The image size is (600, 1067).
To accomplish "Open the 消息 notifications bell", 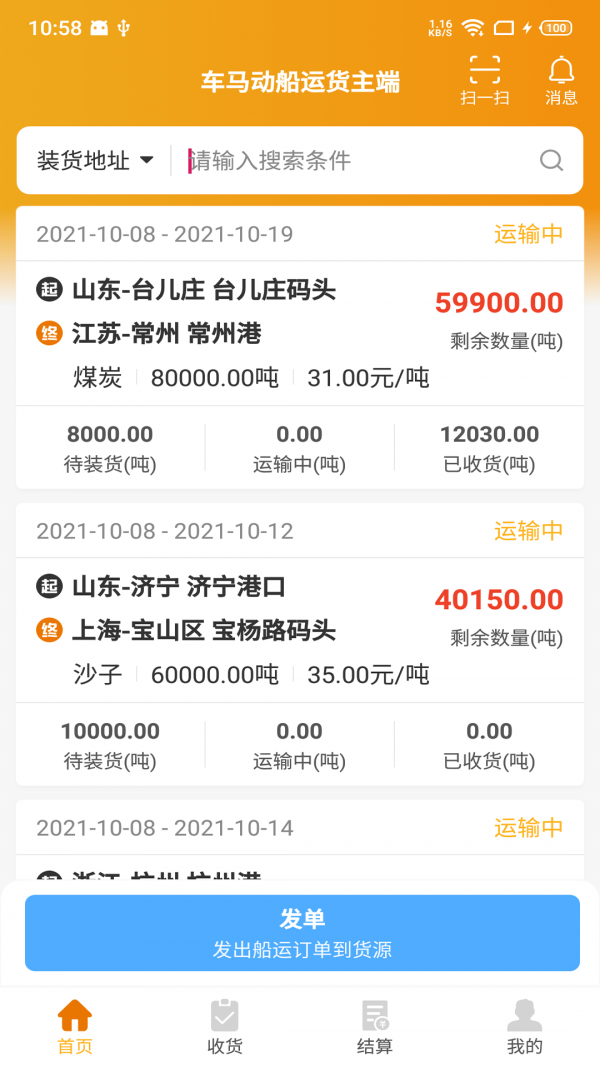I will click(x=561, y=80).
